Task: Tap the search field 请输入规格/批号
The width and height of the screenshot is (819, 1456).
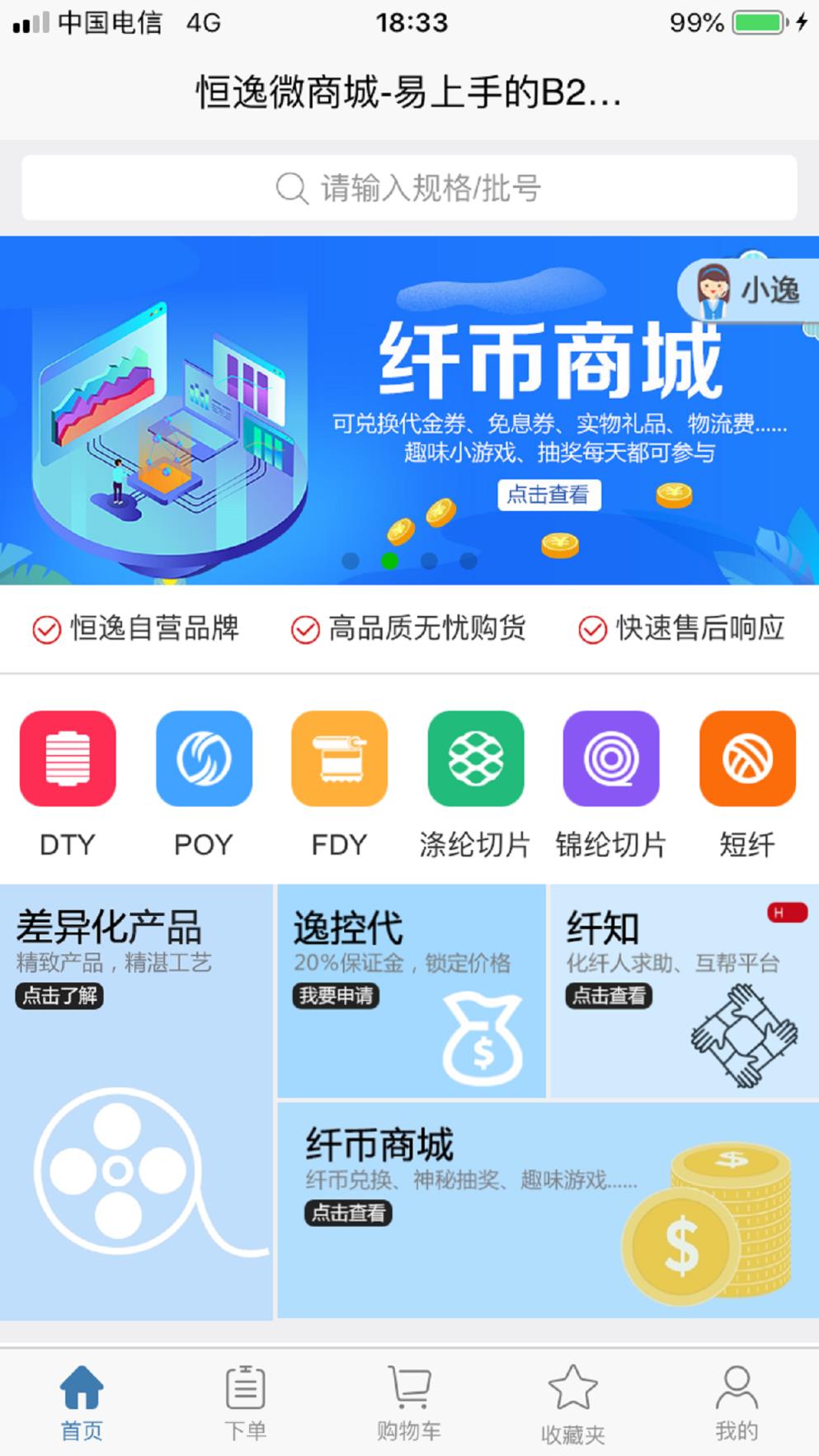Action: point(409,187)
